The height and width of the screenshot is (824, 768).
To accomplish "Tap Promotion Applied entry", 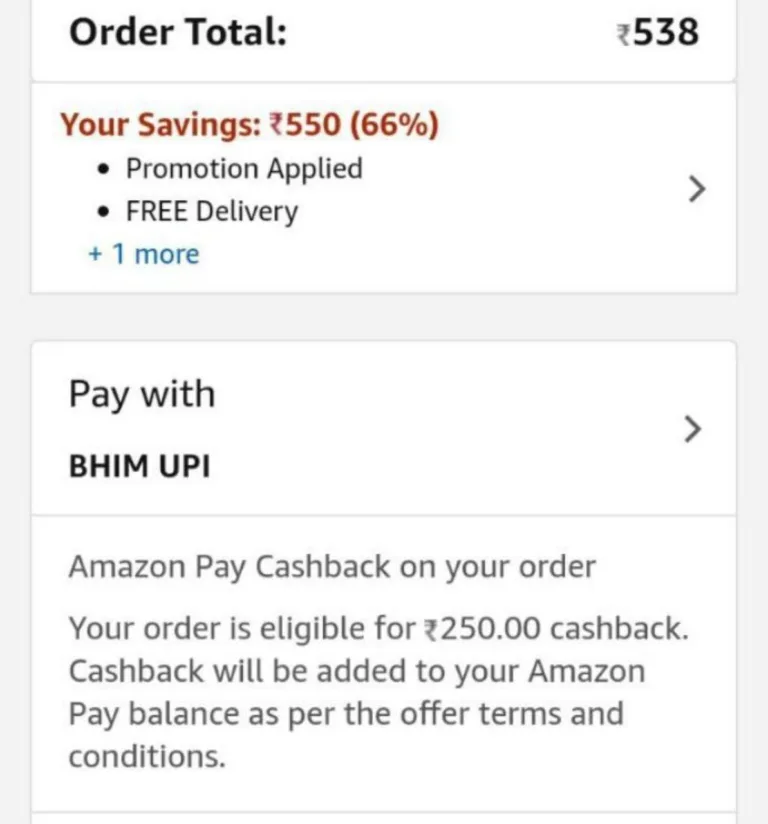I will [x=244, y=170].
